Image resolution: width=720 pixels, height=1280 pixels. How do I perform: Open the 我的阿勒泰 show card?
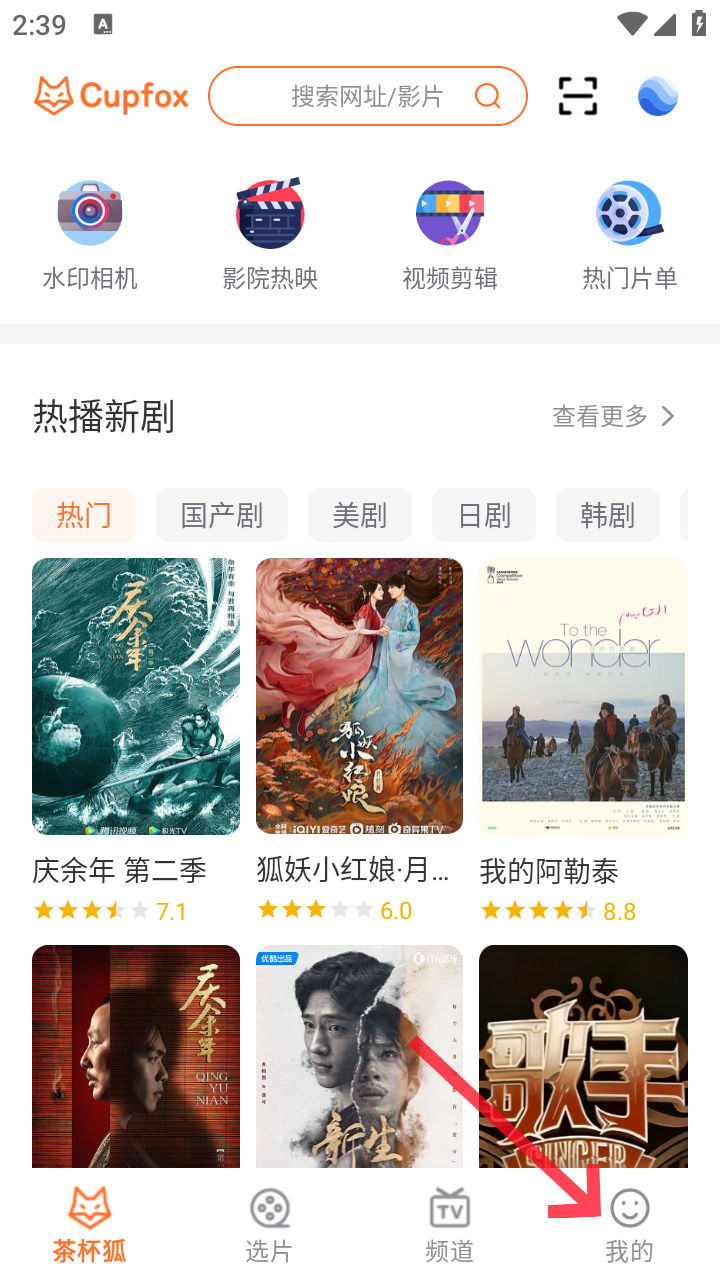(583, 696)
